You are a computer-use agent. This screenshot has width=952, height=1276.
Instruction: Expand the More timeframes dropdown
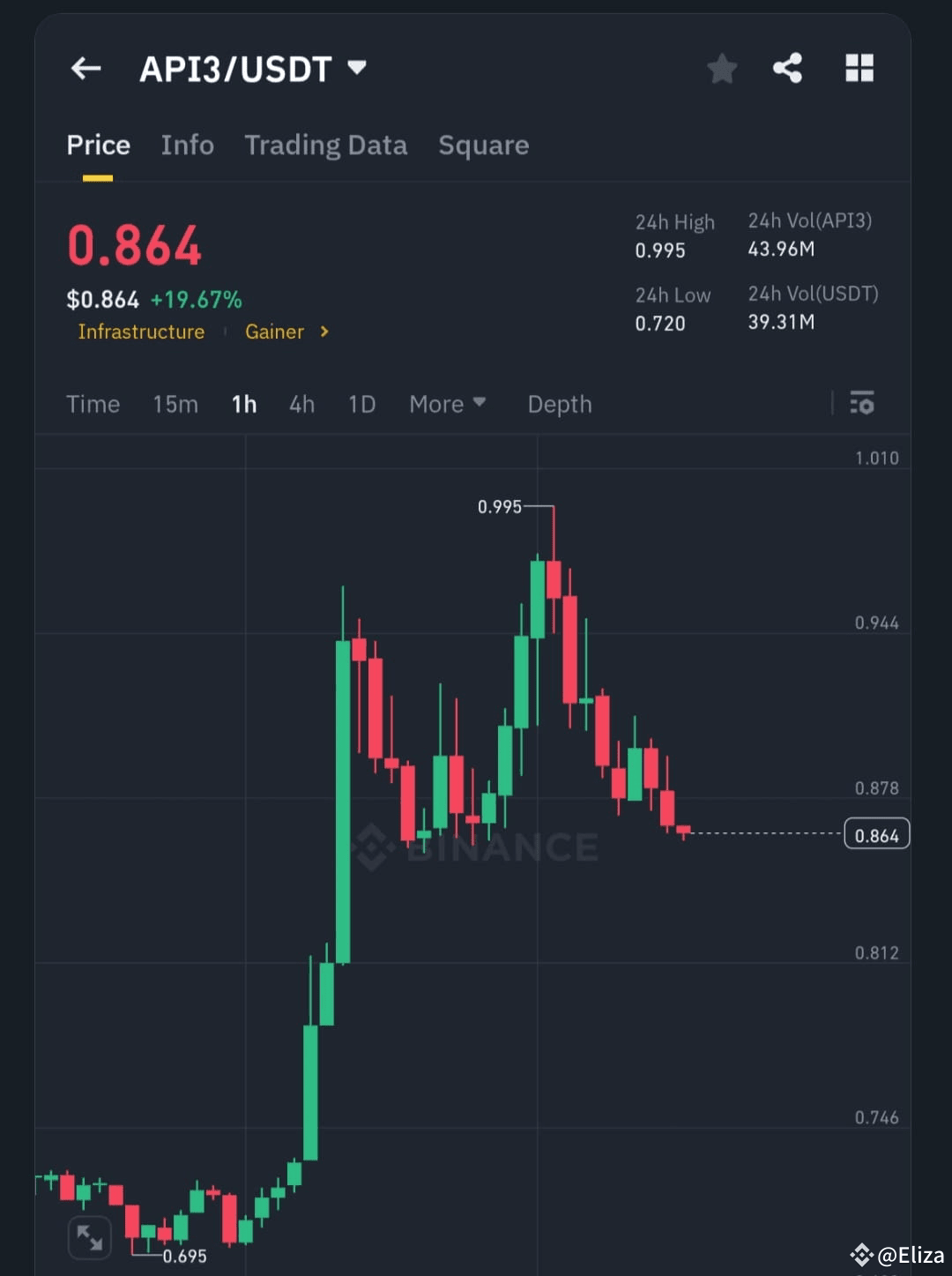point(448,404)
